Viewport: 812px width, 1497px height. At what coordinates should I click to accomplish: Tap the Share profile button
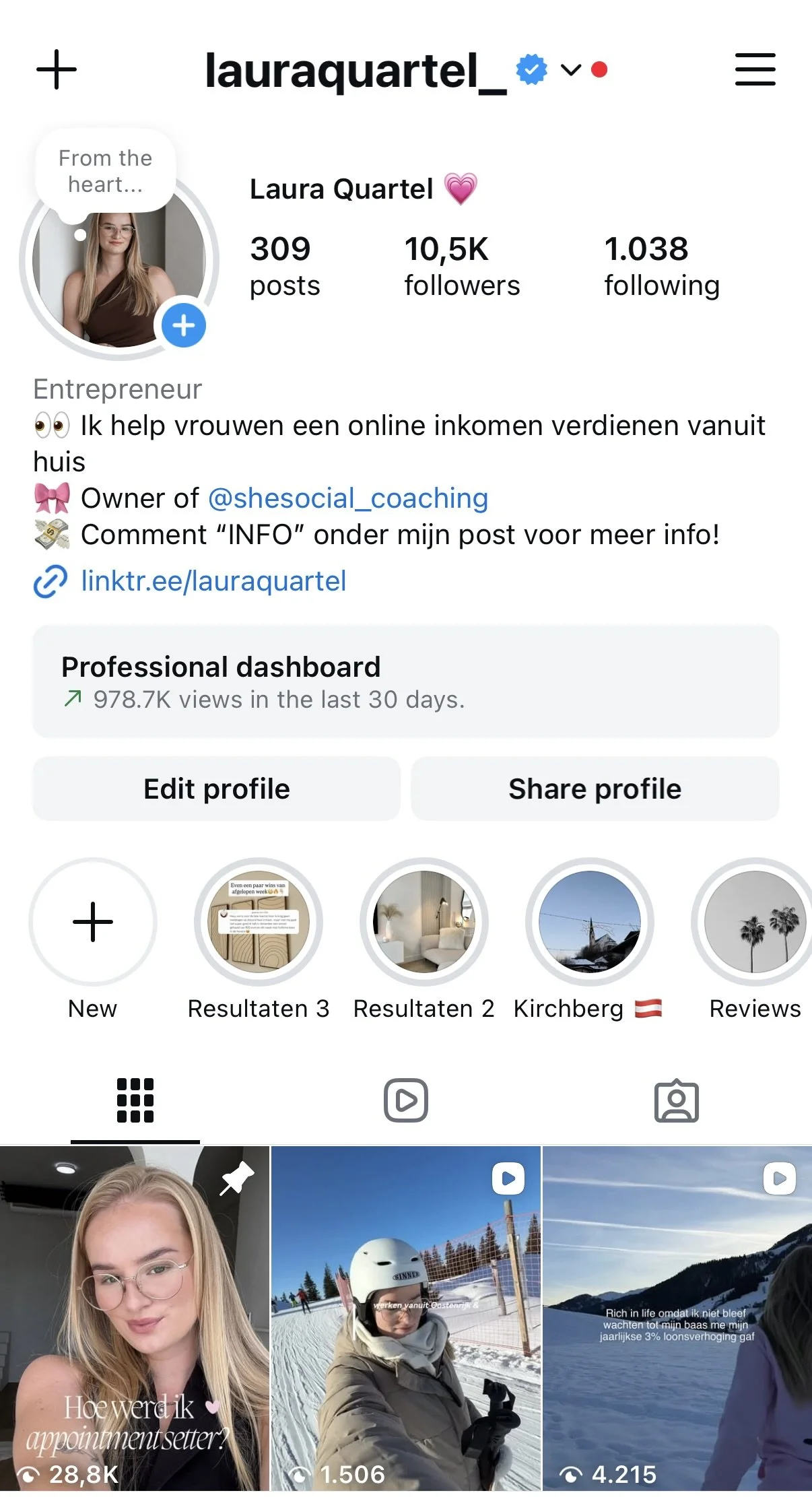[595, 789]
